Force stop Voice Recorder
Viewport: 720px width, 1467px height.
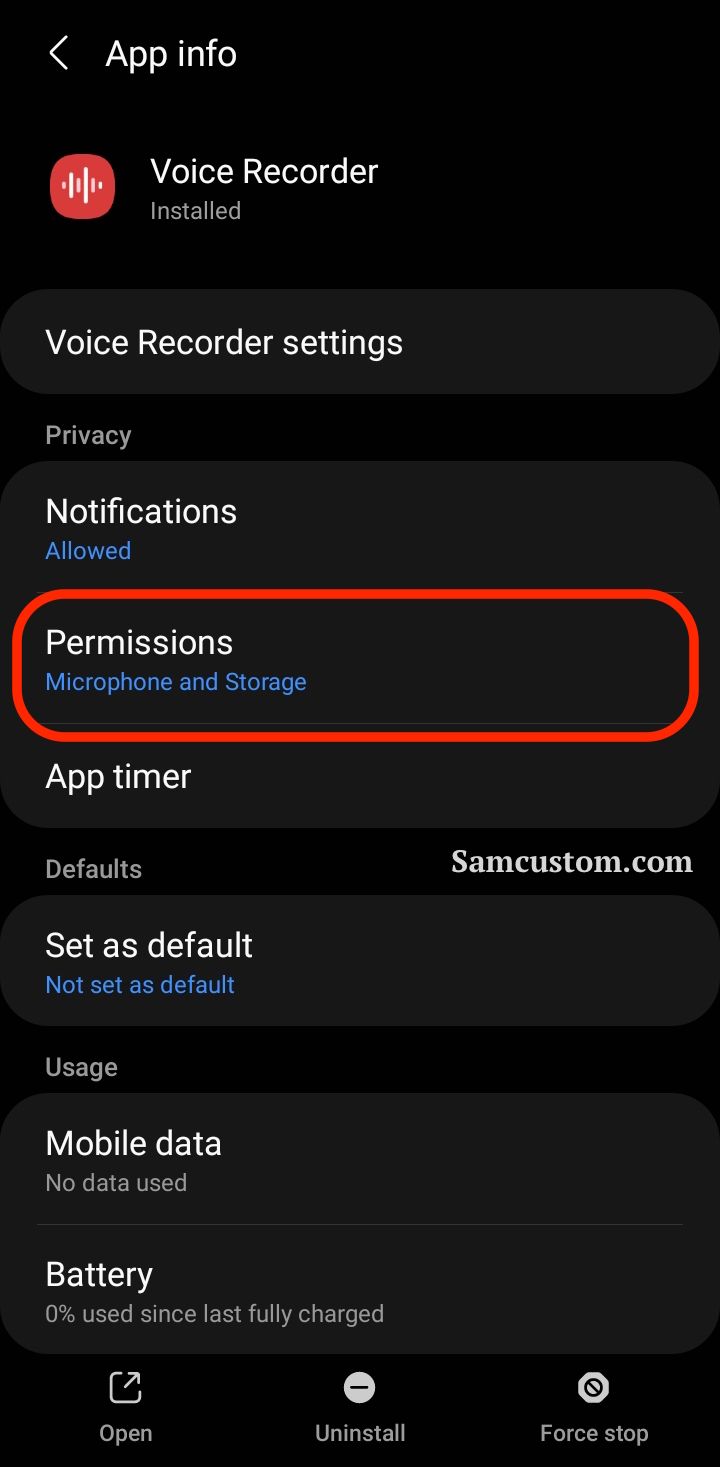point(594,1408)
